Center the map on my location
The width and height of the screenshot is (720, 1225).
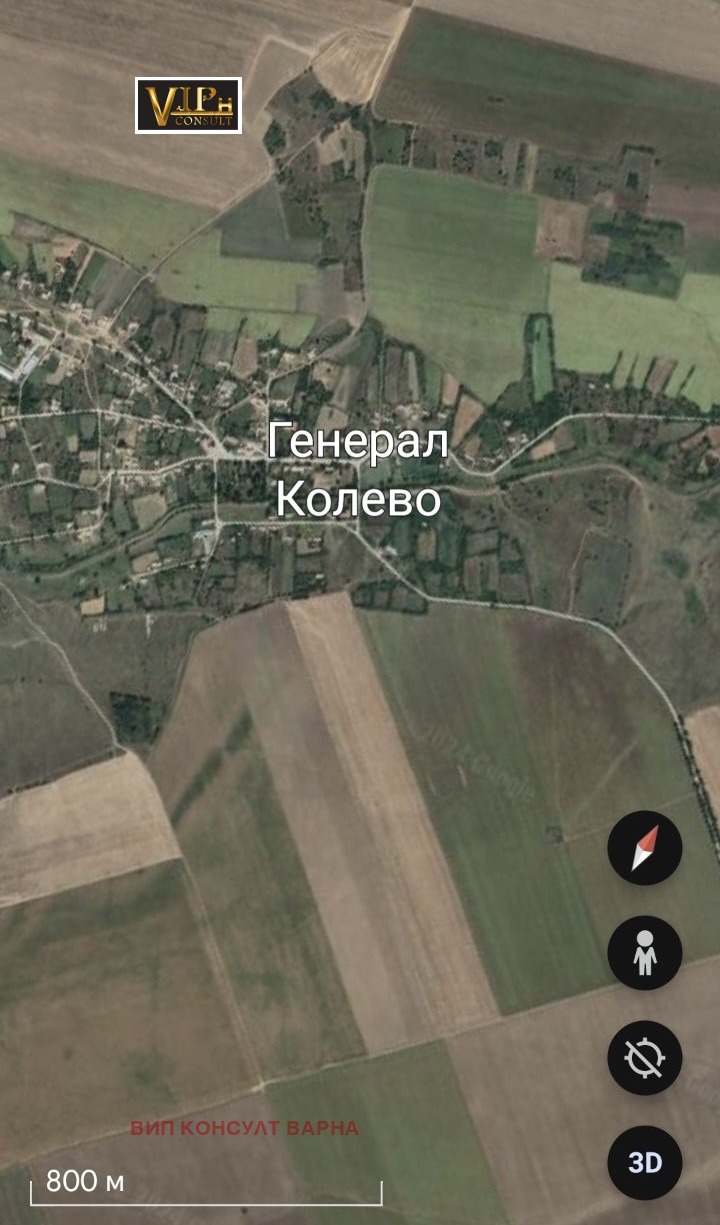tap(645, 1058)
